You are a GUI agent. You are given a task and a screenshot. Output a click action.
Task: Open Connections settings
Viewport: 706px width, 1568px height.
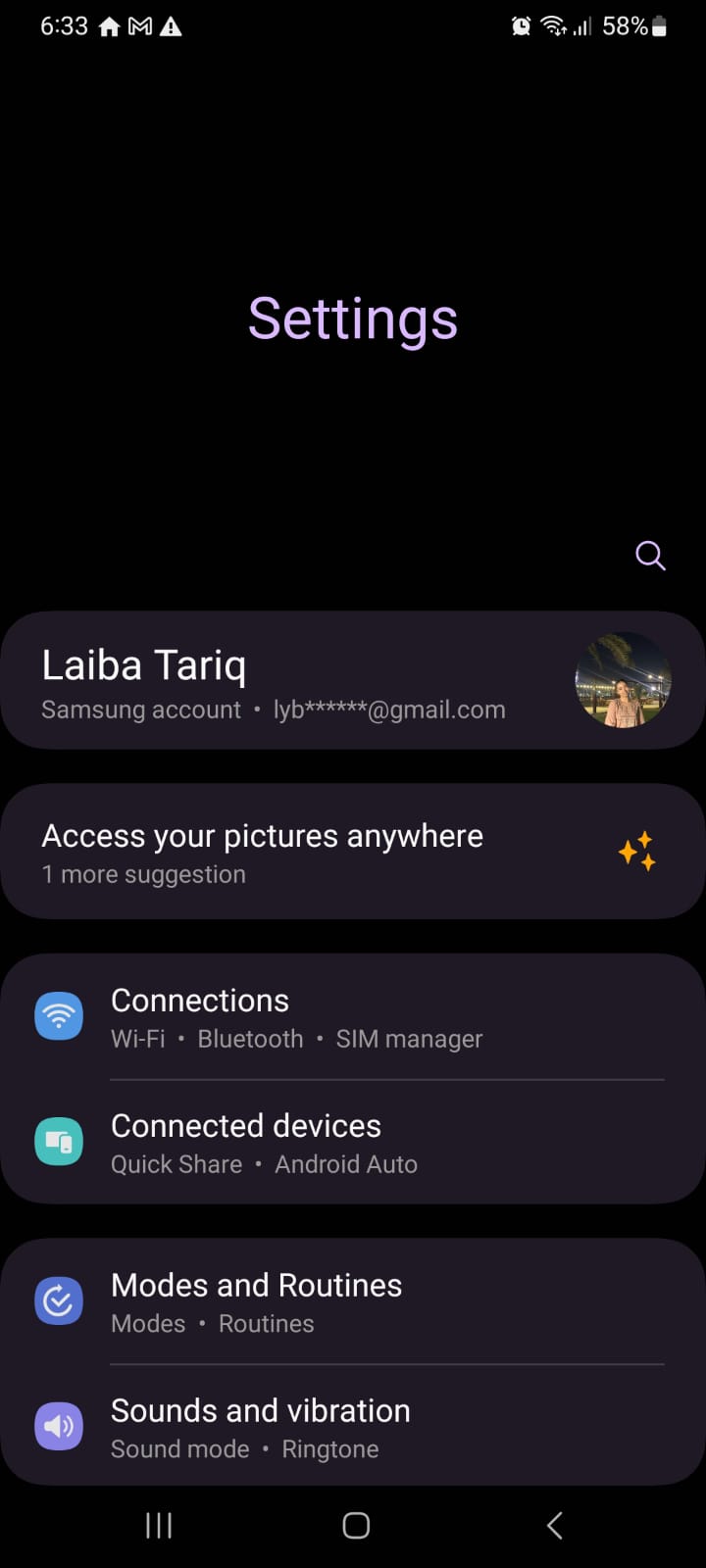[x=353, y=1017]
